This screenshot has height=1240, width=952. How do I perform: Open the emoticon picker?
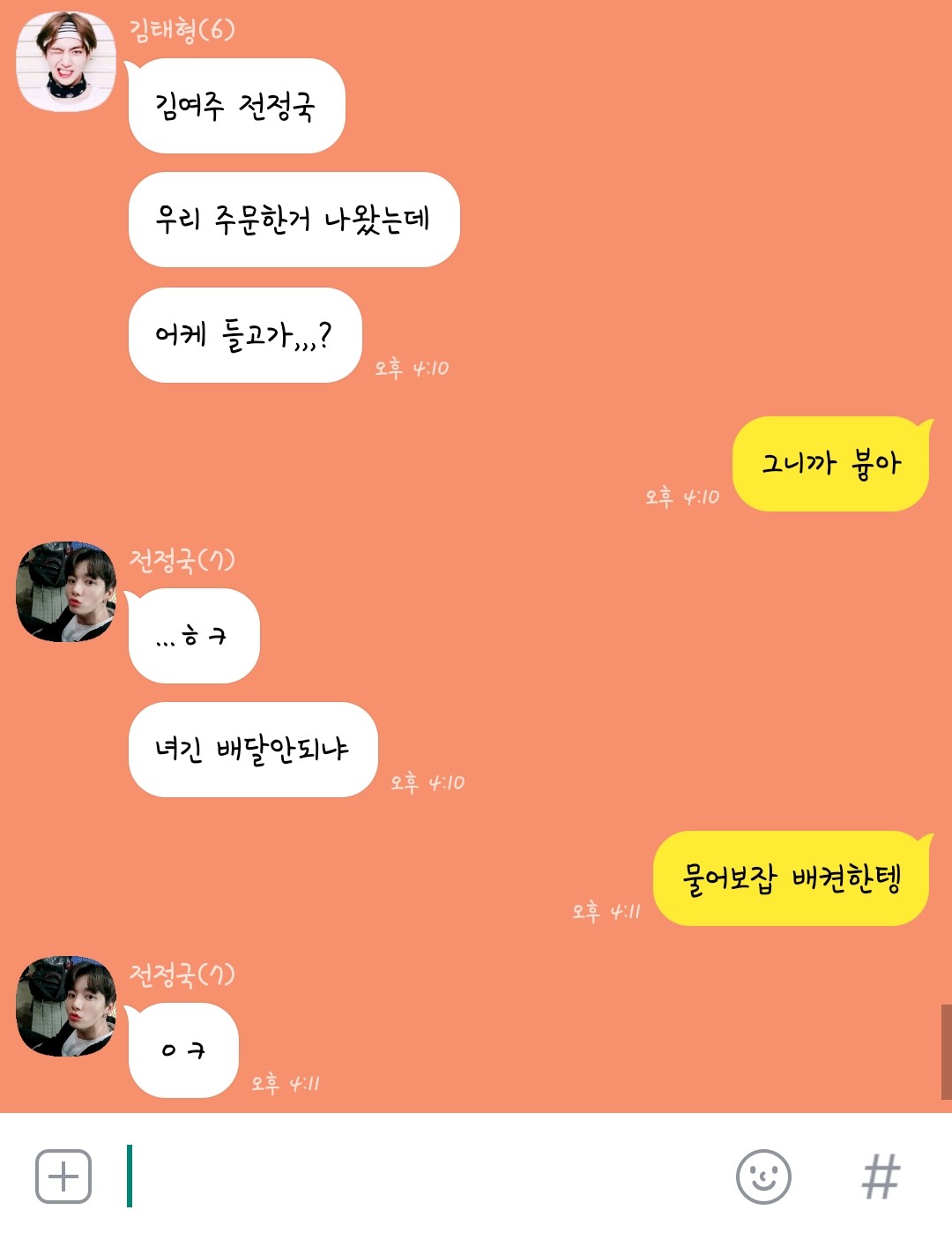pyautogui.click(x=763, y=1177)
